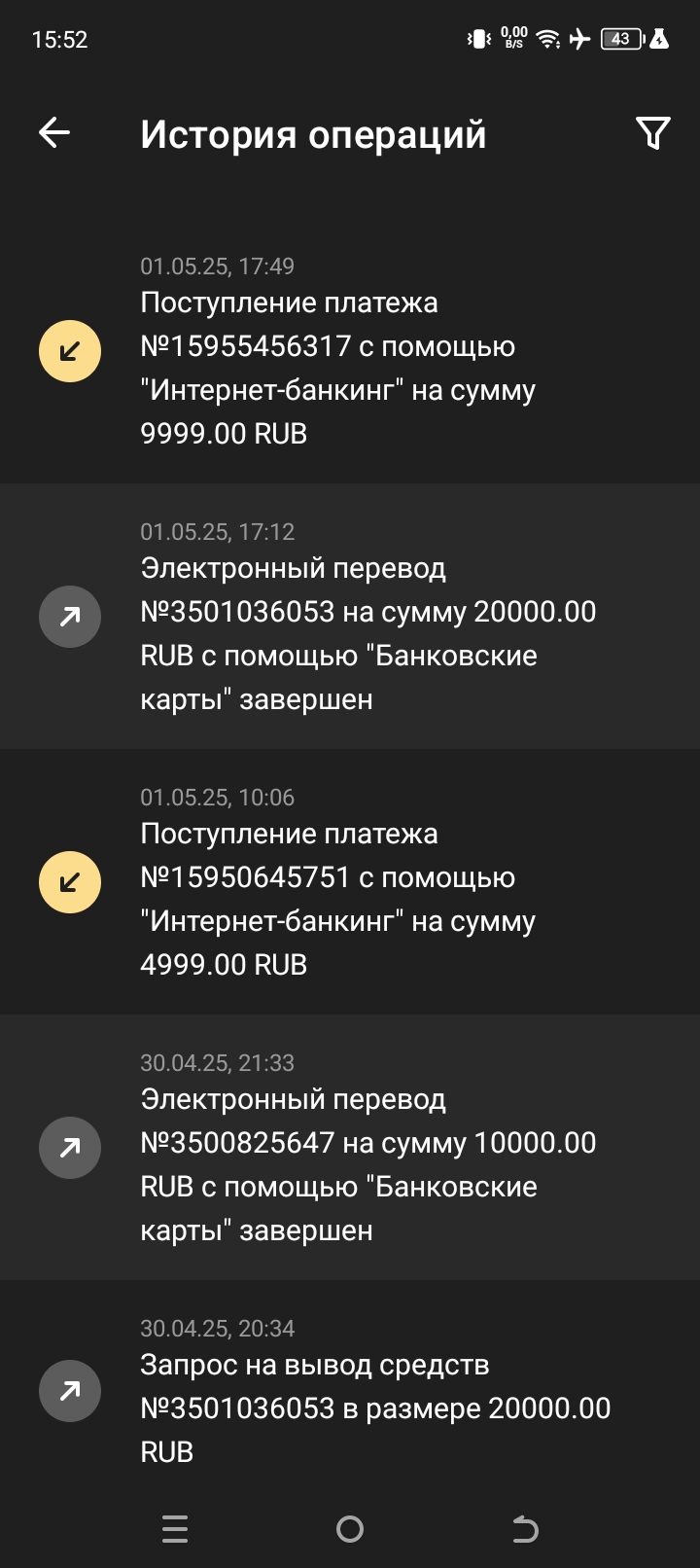Viewport: 700px width, 1568px height.
Task: Tap the yellow incoming payment icon for №15955456317
Action: (69, 350)
